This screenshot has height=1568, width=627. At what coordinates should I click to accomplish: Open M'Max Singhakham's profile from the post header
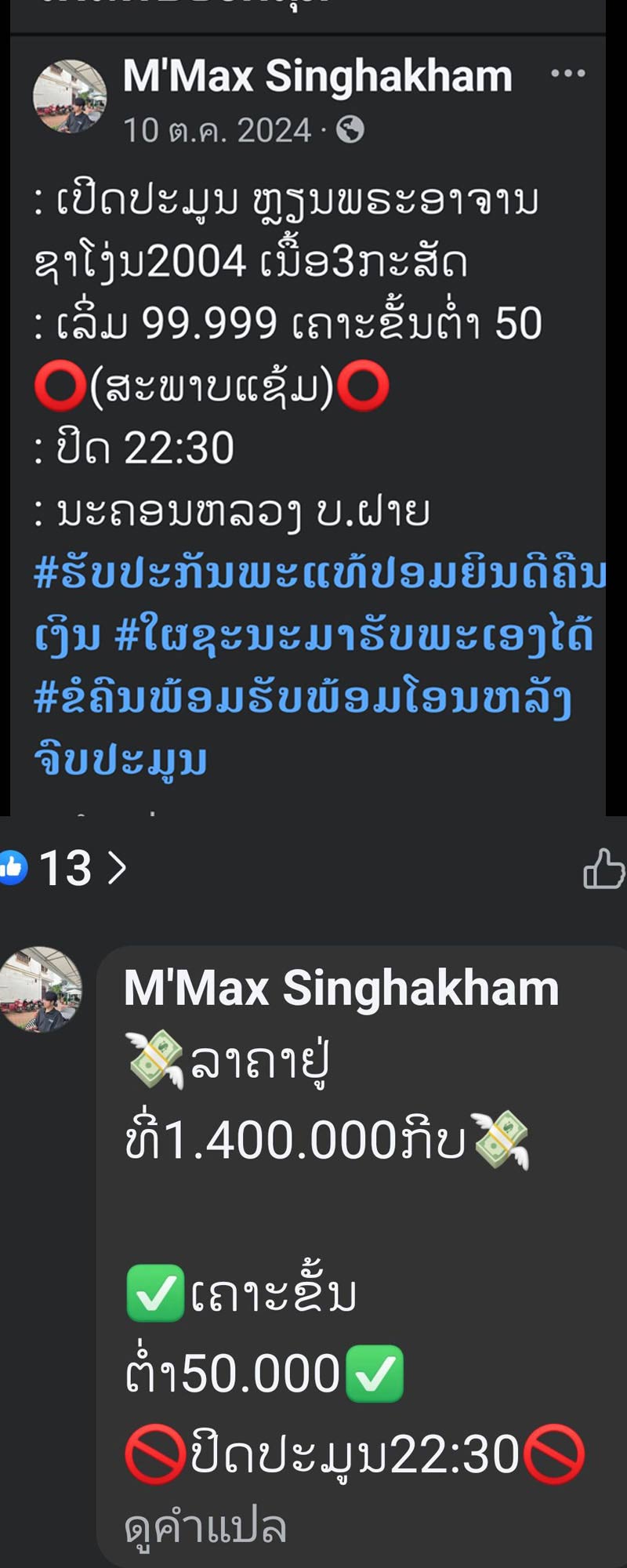[x=317, y=77]
